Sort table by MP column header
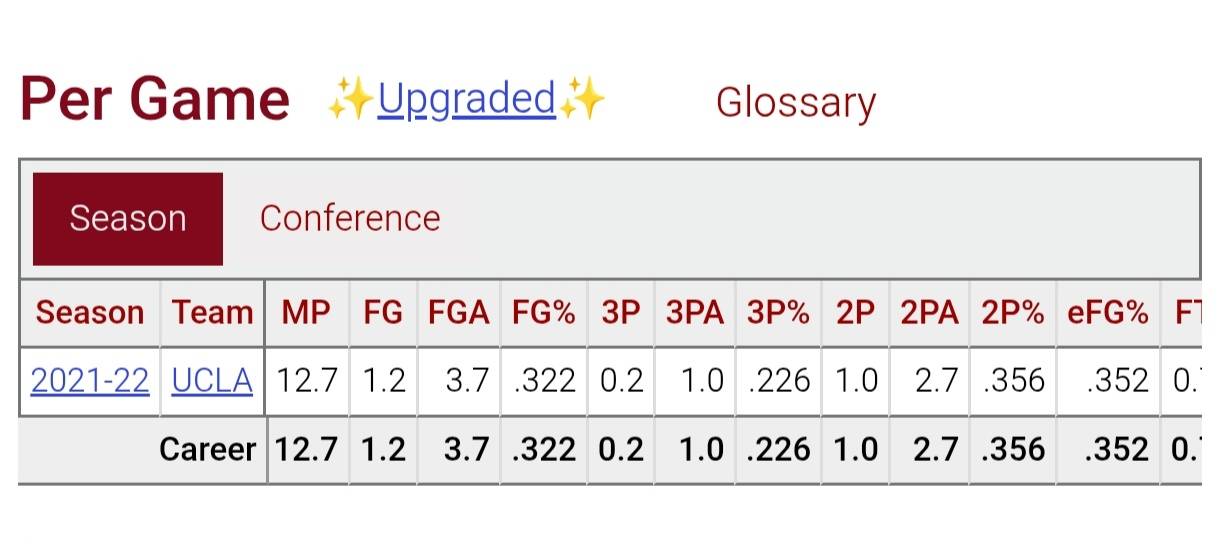The height and width of the screenshot is (544, 1220). [x=305, y=313]
